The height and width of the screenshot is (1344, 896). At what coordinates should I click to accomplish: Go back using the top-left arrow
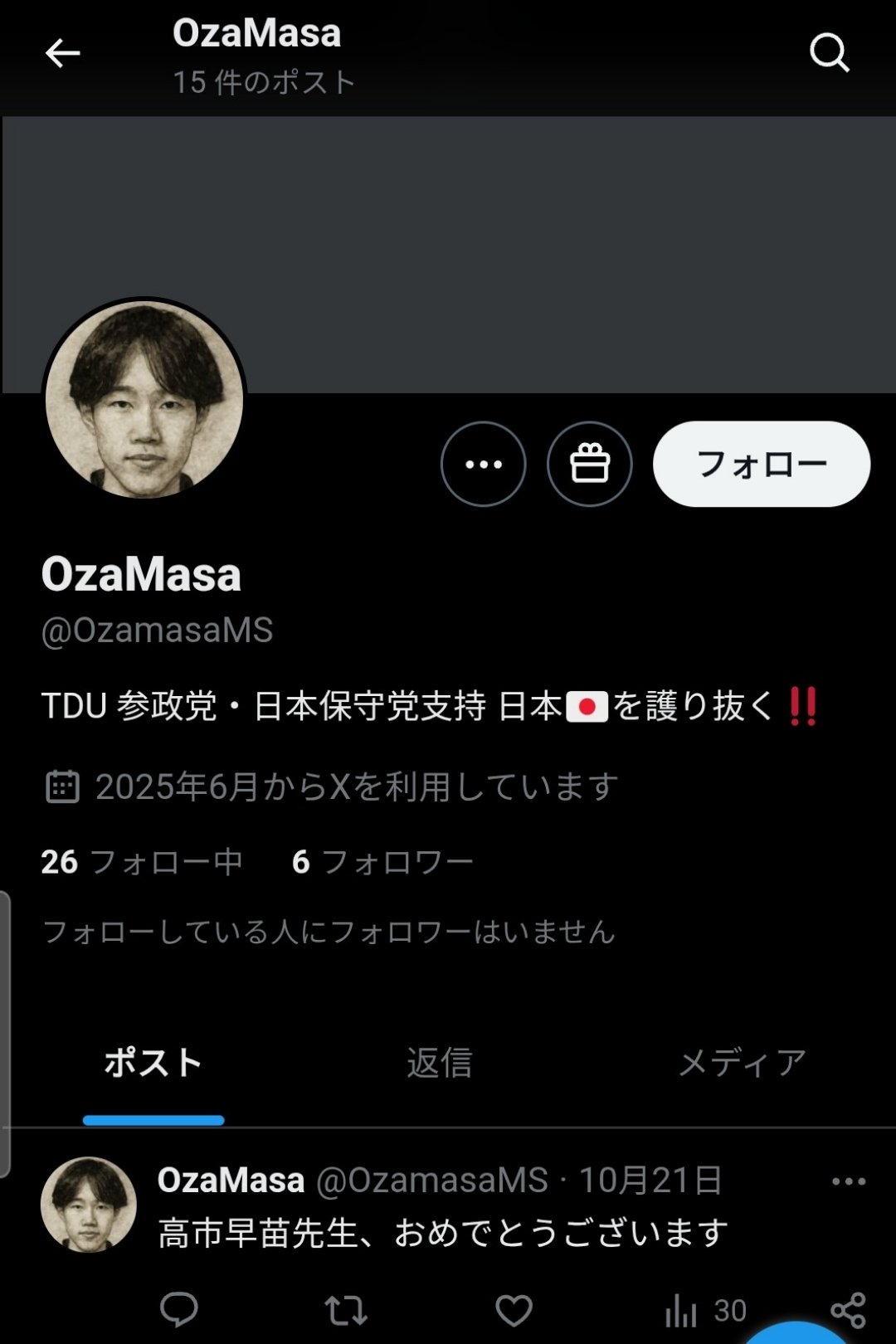click(62, 53)
